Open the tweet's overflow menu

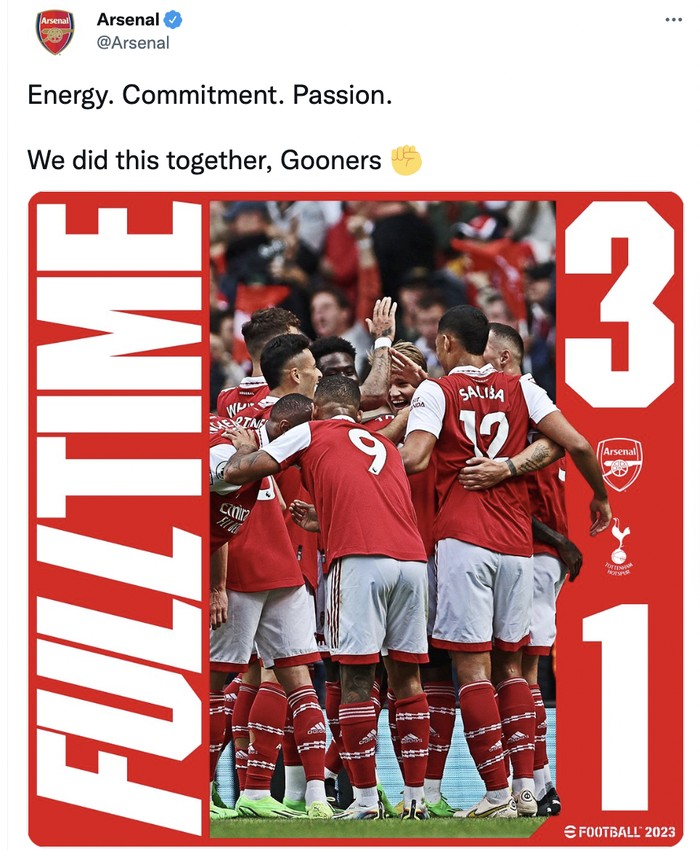click(673, 20)
